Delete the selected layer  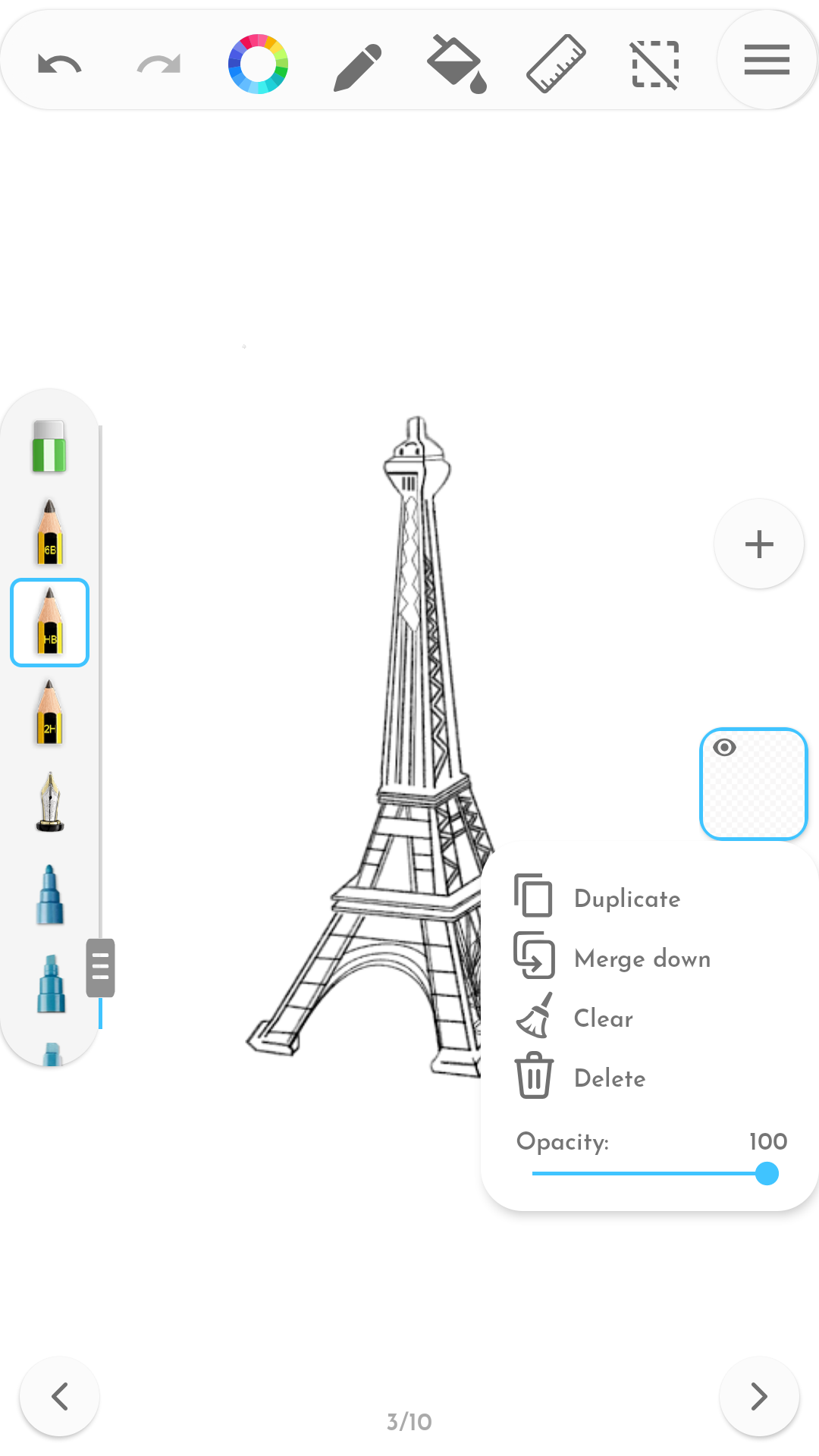[609, 1078]
